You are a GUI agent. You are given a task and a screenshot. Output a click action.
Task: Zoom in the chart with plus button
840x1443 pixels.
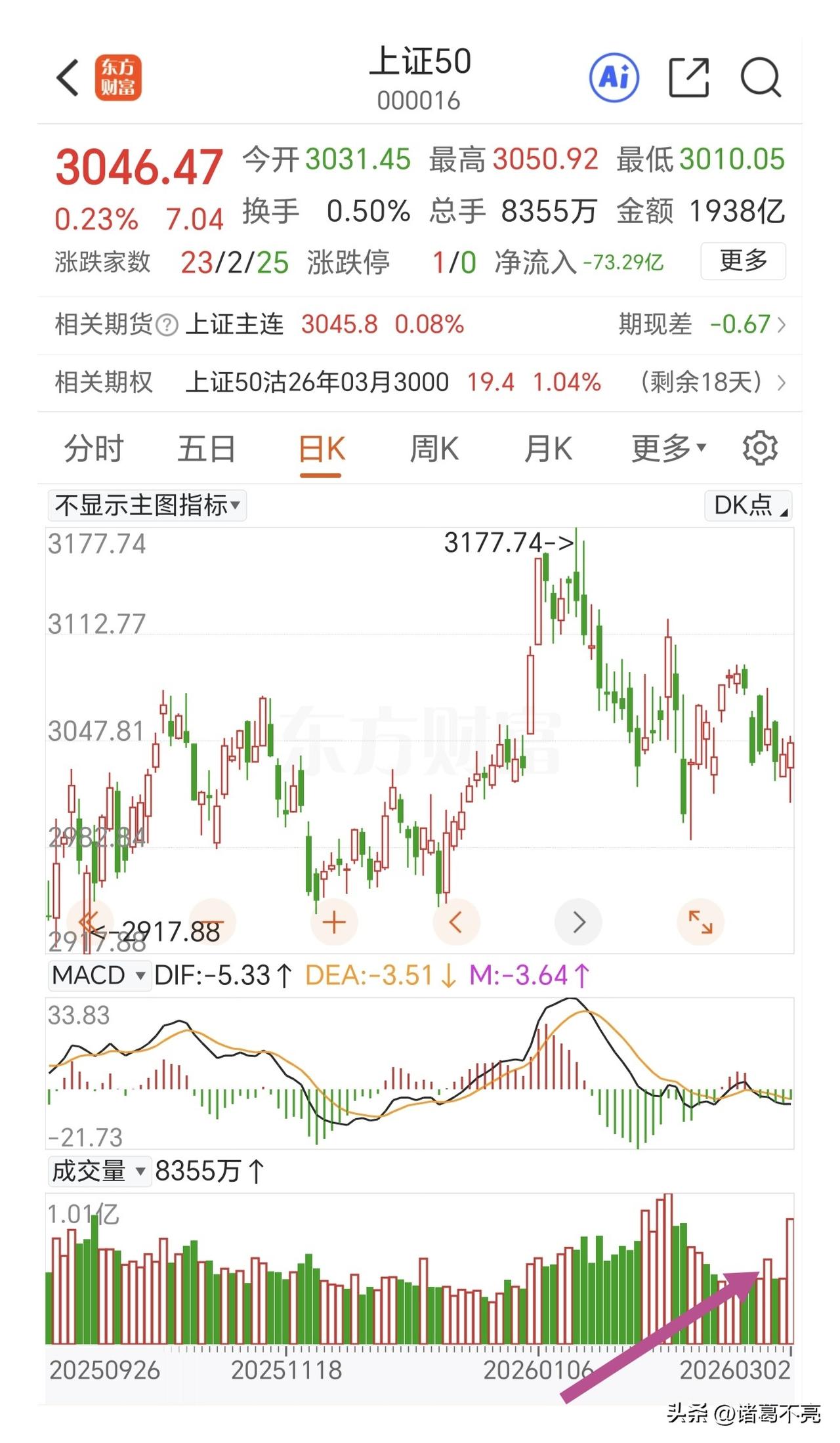[x=334, y=922]
